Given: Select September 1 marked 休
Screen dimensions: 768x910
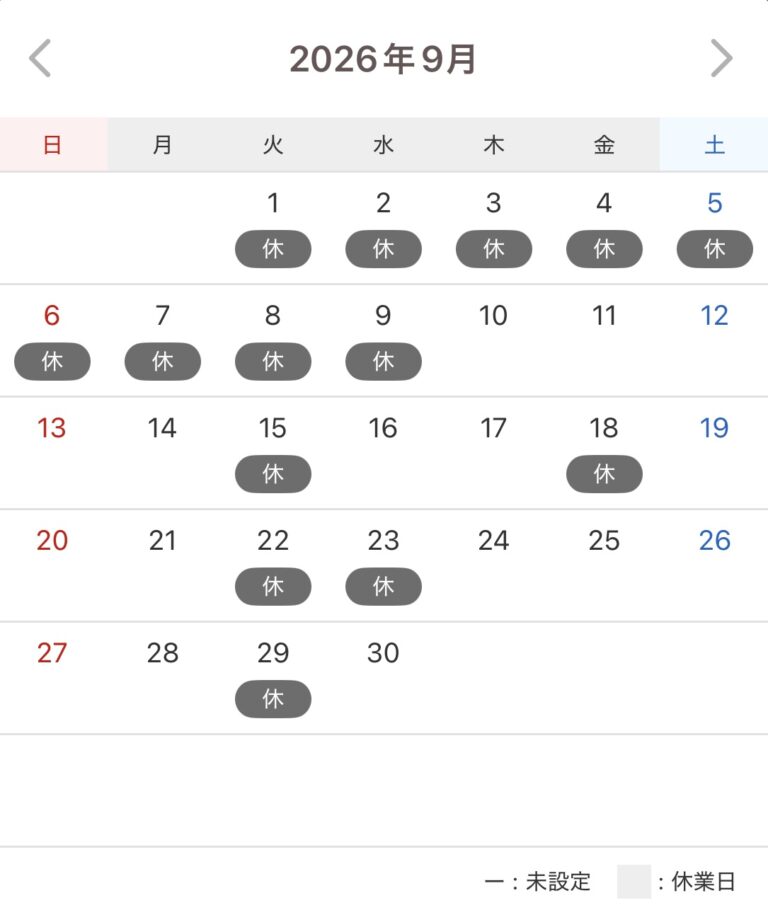Looking at the screenshot, I should click(273, 228).
